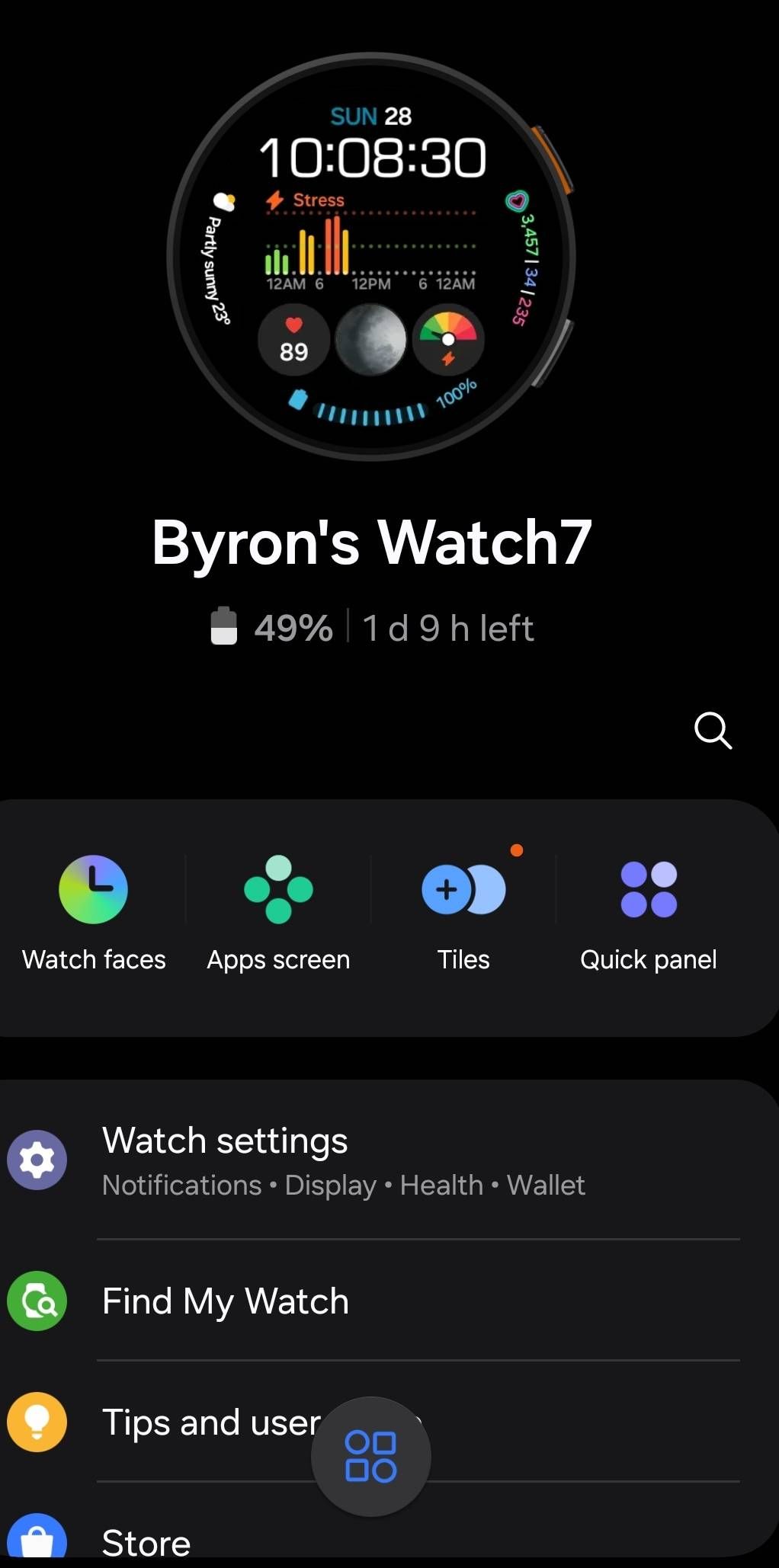This screenshot has height=1568, width=779.
Task: Tap the floating apps grid button
Action: point(370,1456)
